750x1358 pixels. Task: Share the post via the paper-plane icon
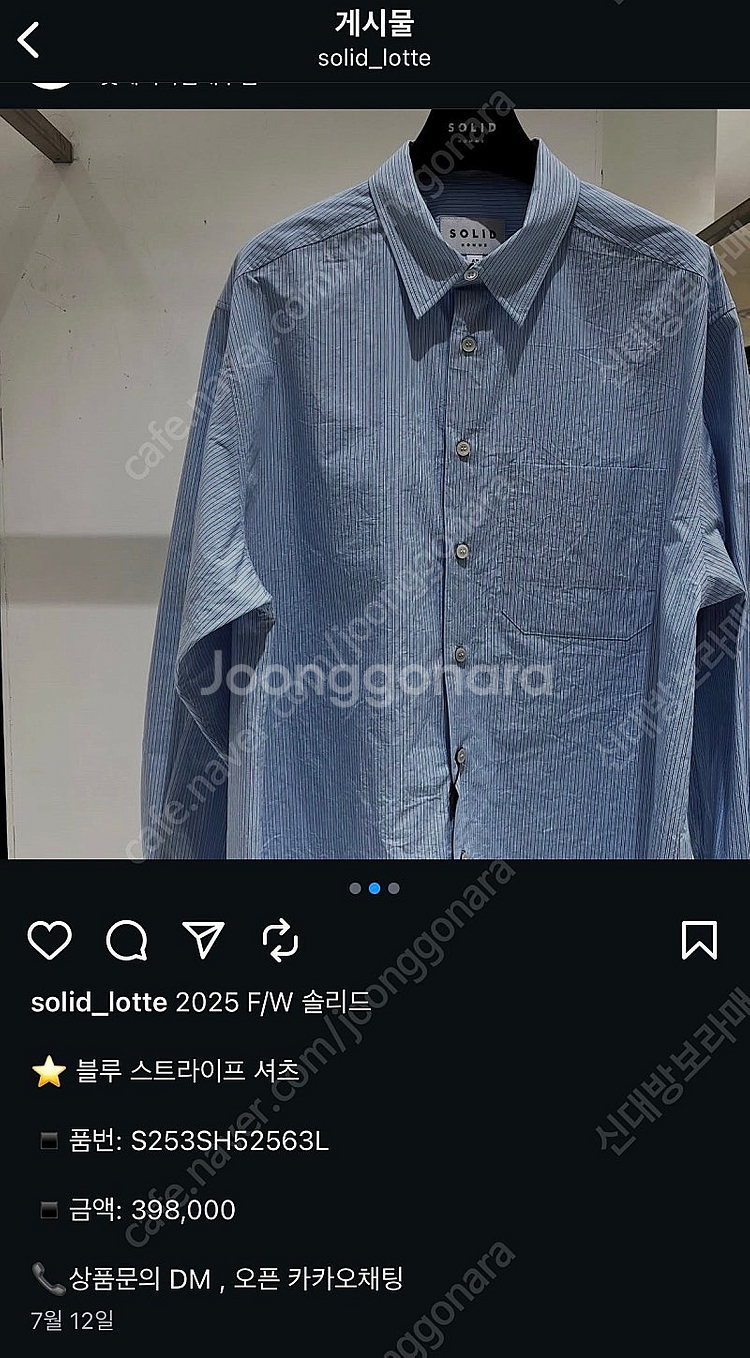click(203, 940)
